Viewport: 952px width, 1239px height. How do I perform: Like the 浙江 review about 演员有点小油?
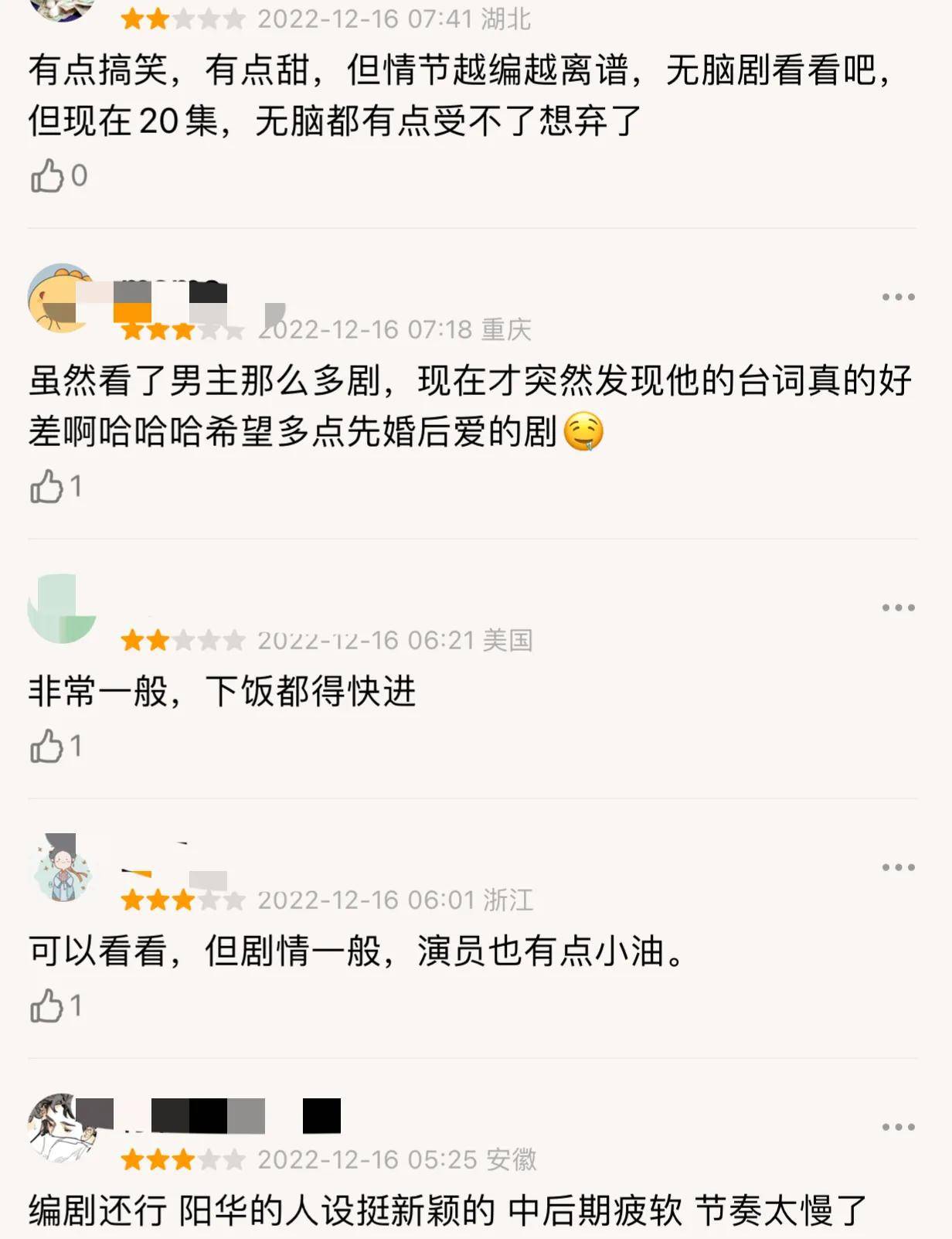pos(47,1006)
